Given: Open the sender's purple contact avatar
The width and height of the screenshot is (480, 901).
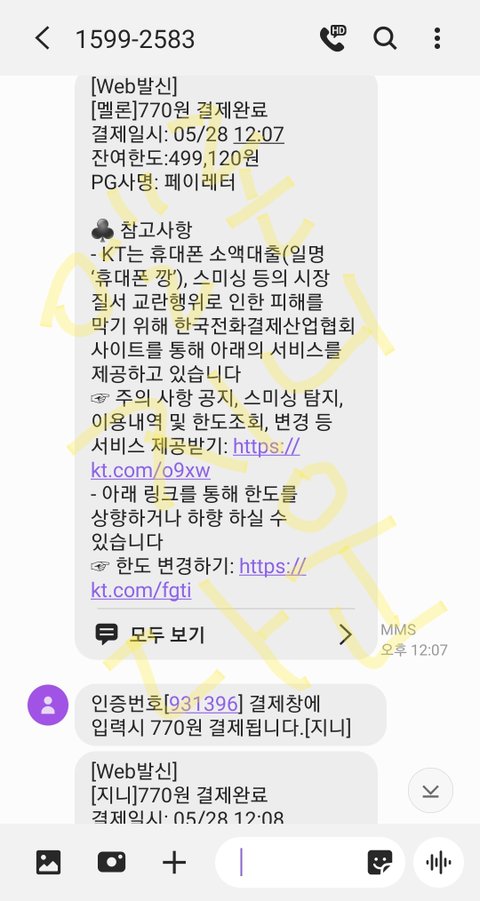Looking at the screenshot, I should point(48,704).
